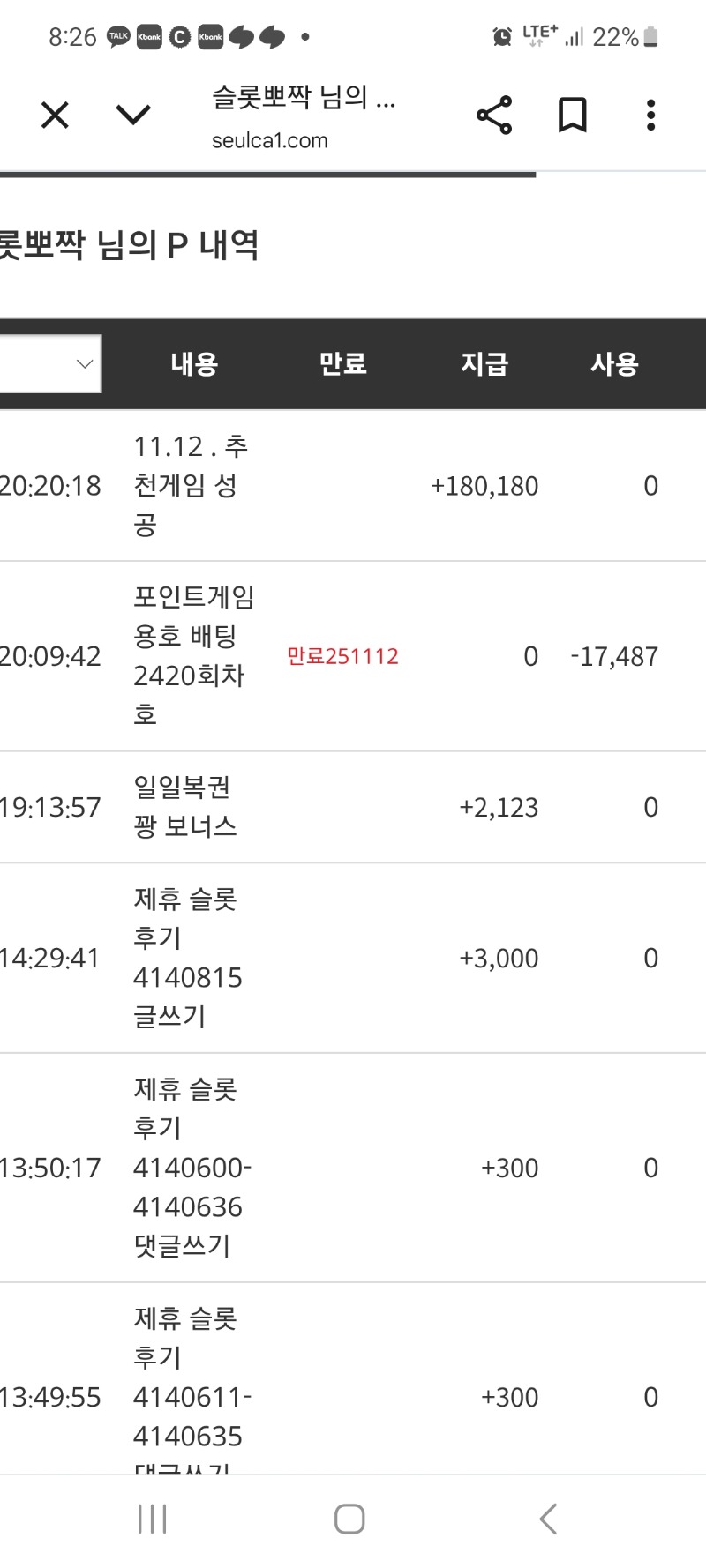Screen dimensions: 706x1568
Task: Tap the back navigation arrow
Action: point(545,1519)
